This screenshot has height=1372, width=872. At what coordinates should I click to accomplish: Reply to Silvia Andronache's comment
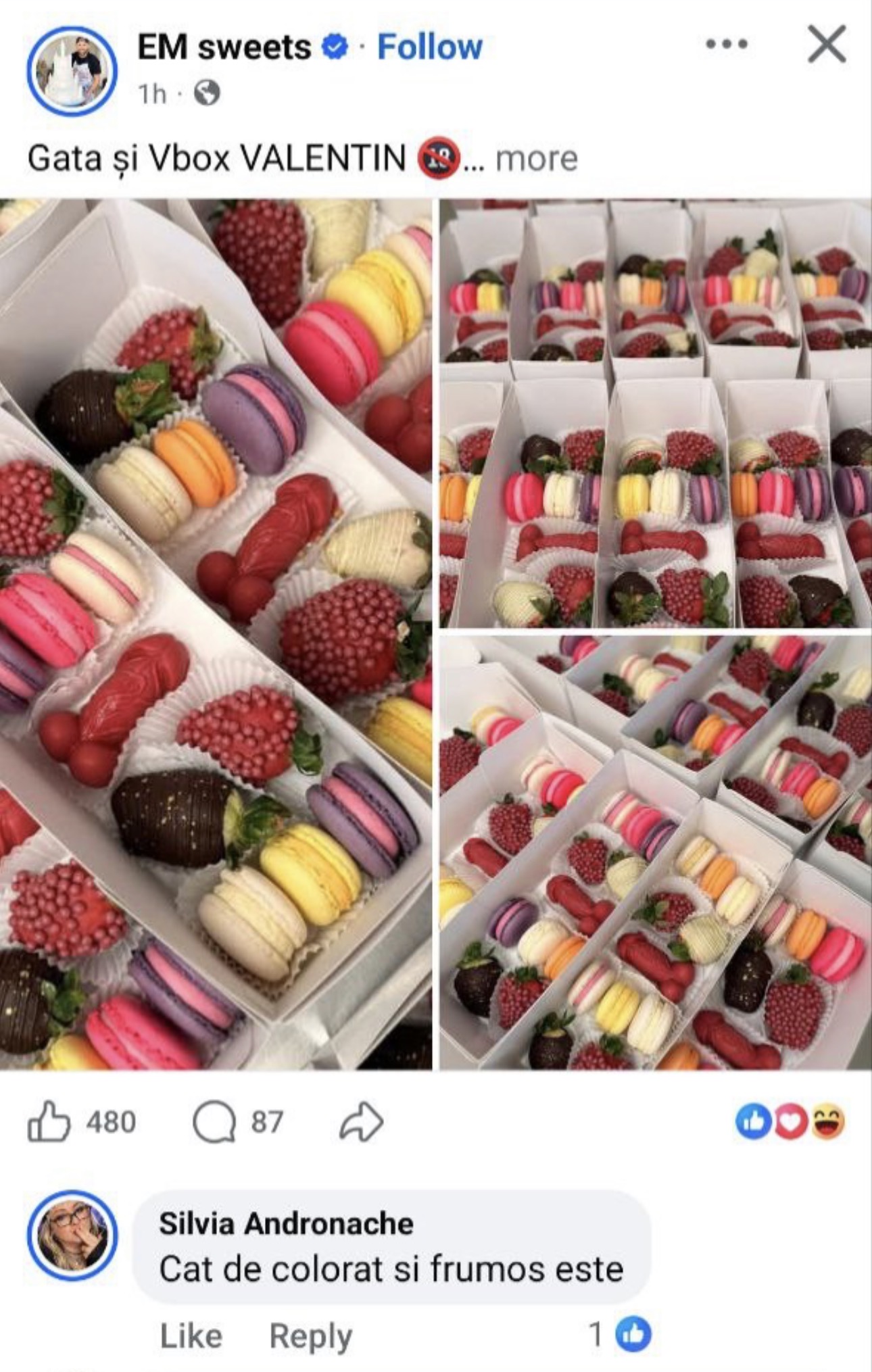[310, 1336]
